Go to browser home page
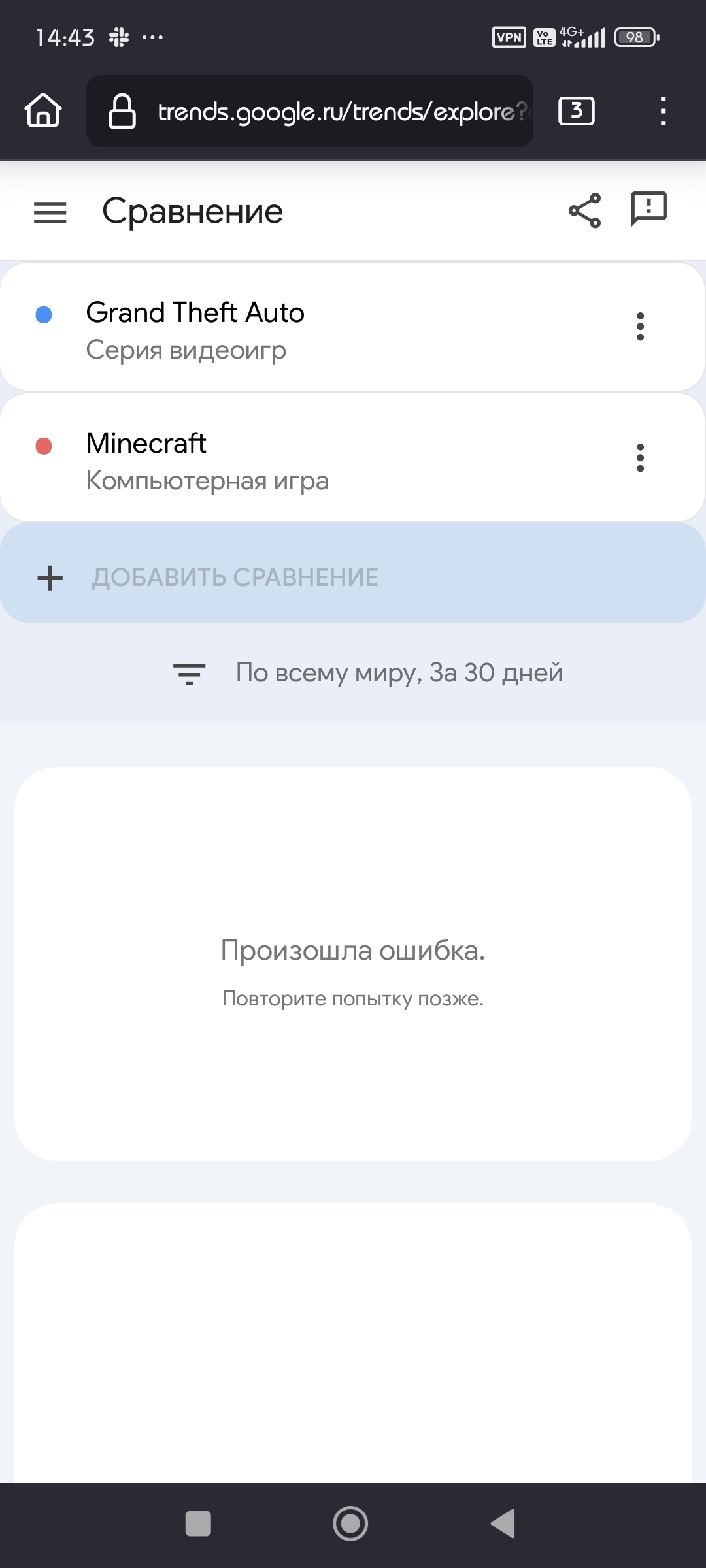Viewport: 706px width, 1568px height. click(43, 110)
